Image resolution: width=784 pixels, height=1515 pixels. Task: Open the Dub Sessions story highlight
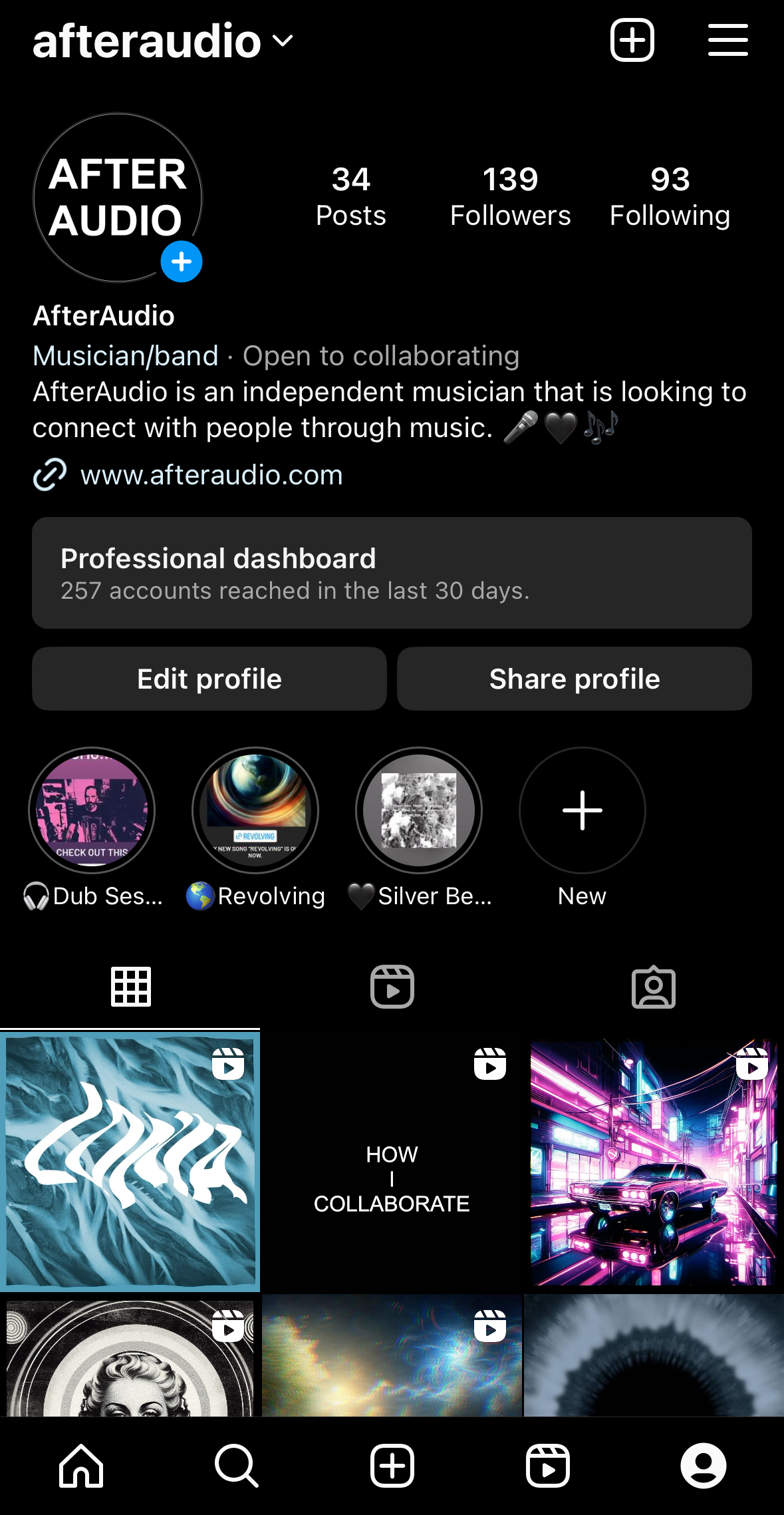92,810
